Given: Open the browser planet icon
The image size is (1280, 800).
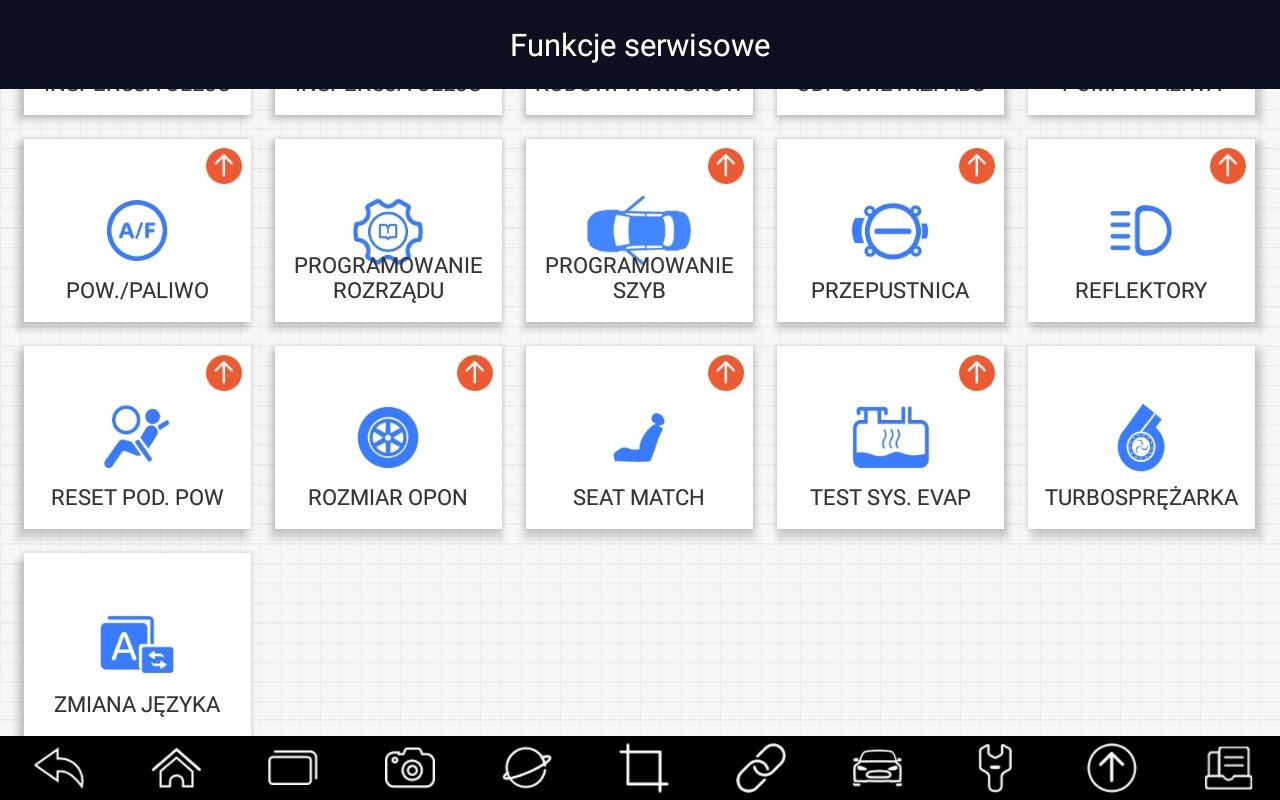Looking at the screenshot, I should pyautogui.click(x=527, y=768).
